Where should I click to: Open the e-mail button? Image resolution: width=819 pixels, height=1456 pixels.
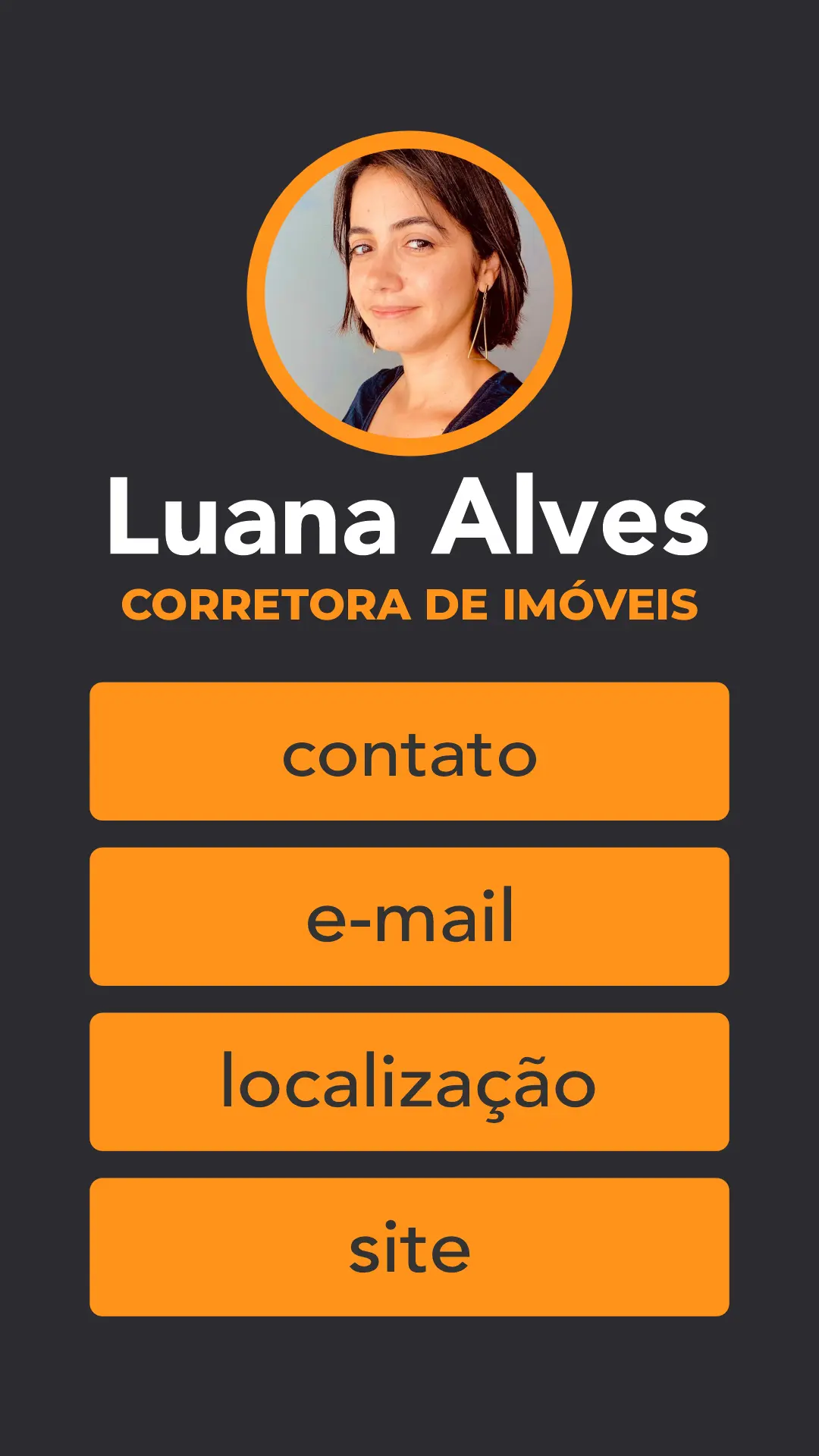point(409,917)
